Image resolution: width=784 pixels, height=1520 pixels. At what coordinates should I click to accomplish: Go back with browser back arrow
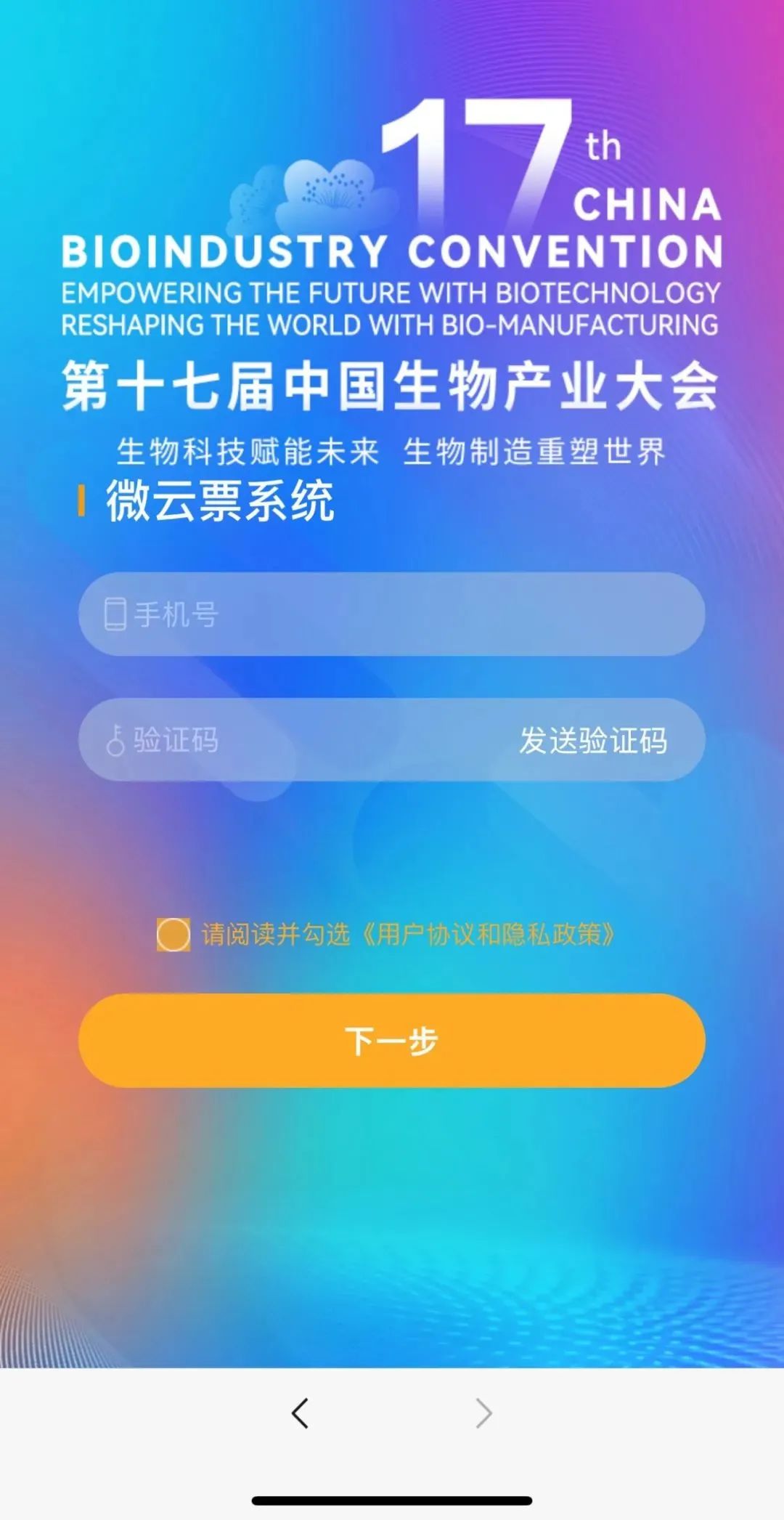300,1413
